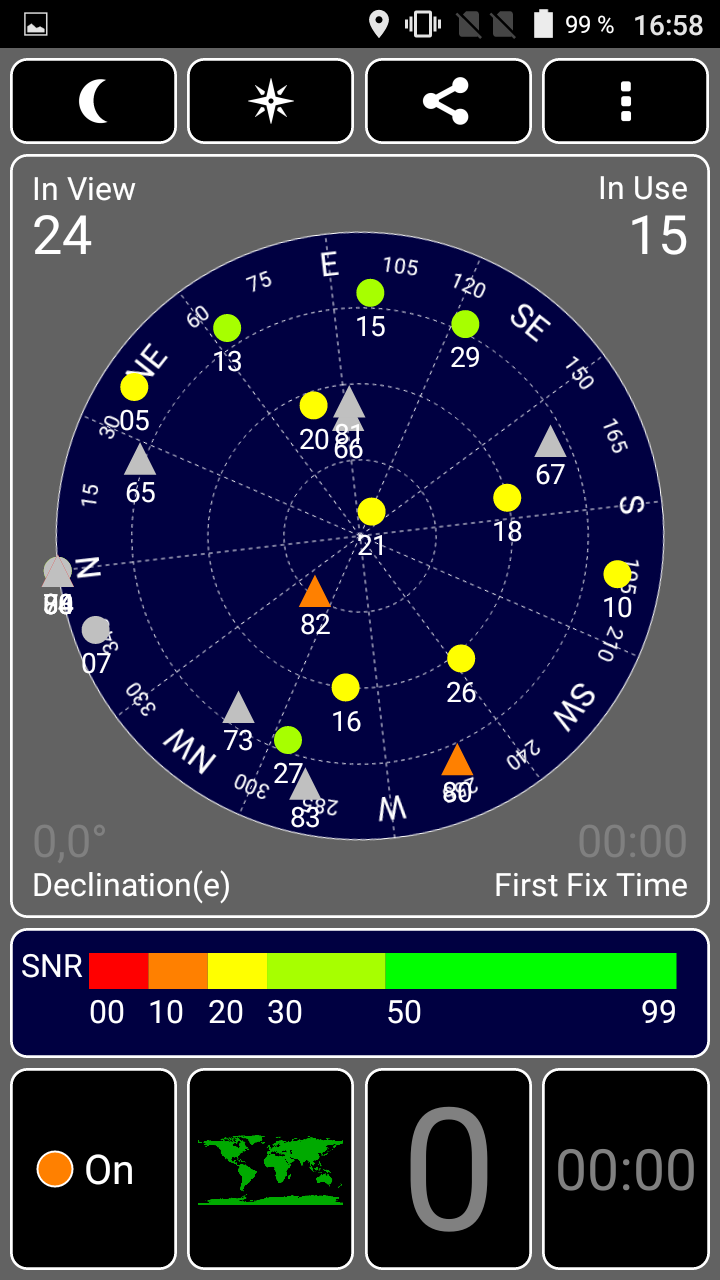Toggle night mode with the moon icon
Image resolution: width=720 pixels, height=1280 pixels.
[94, 101]
